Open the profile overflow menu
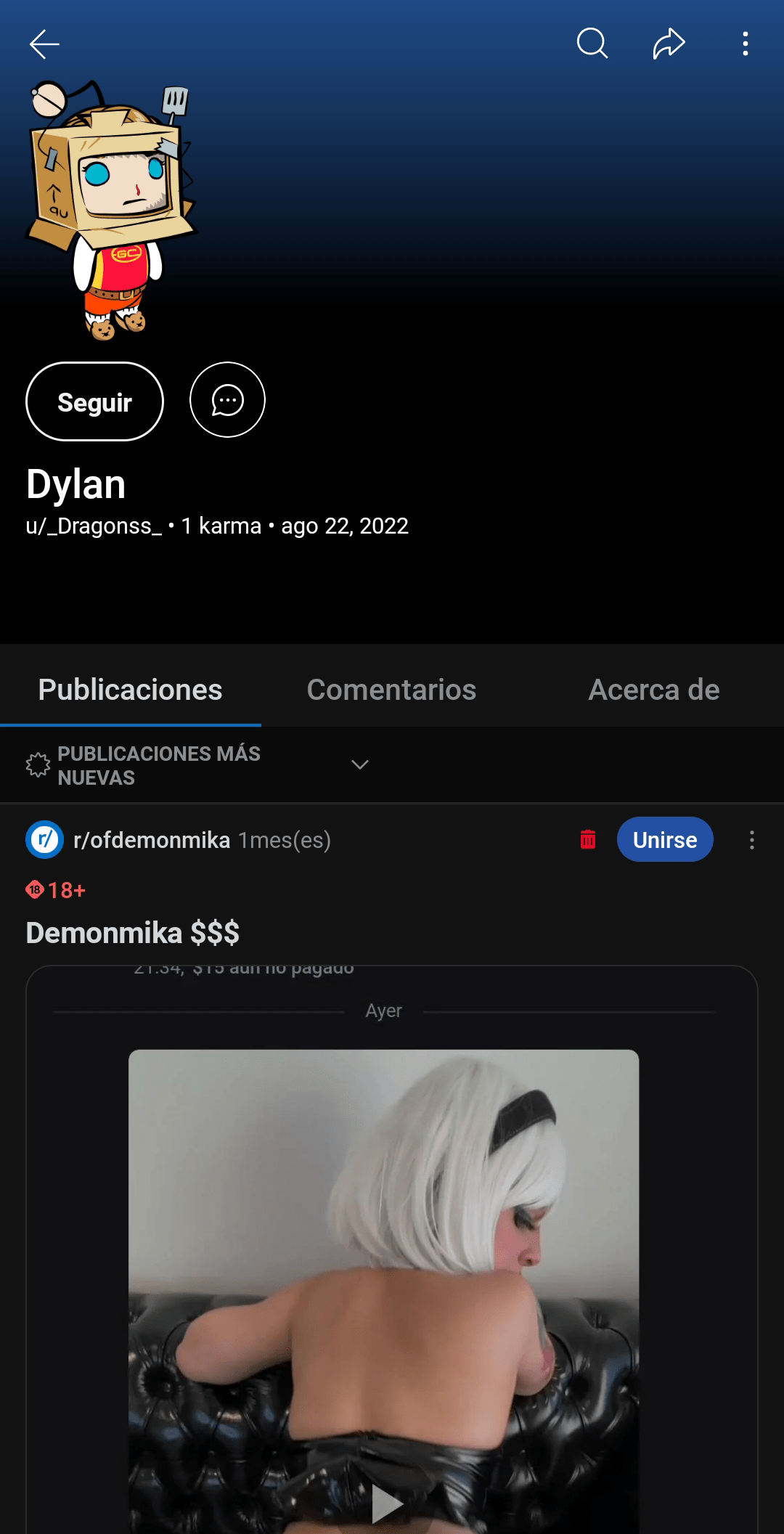 pos(745,44)
